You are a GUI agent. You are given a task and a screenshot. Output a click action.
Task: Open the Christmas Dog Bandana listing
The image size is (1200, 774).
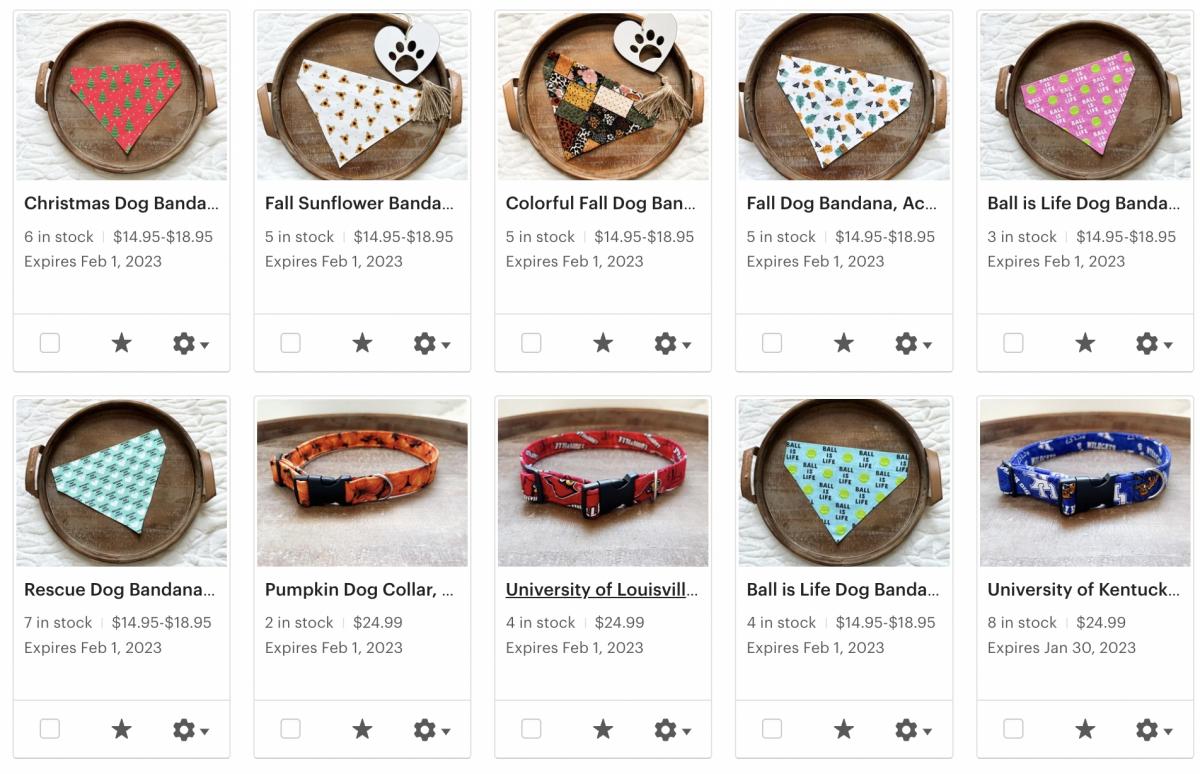point(120,203)
